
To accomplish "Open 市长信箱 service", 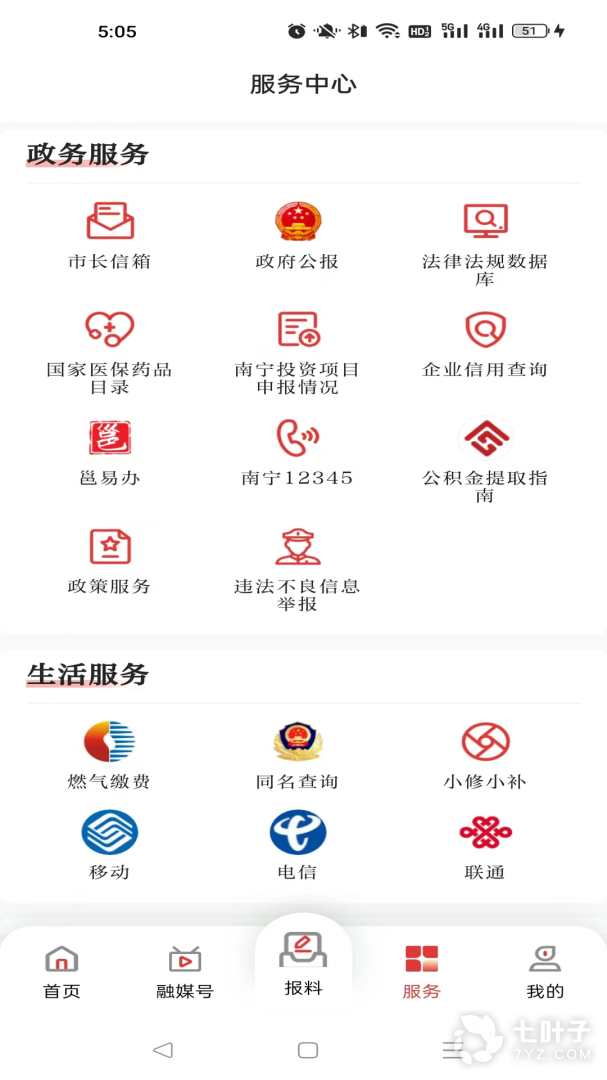I will click(110, 236).
